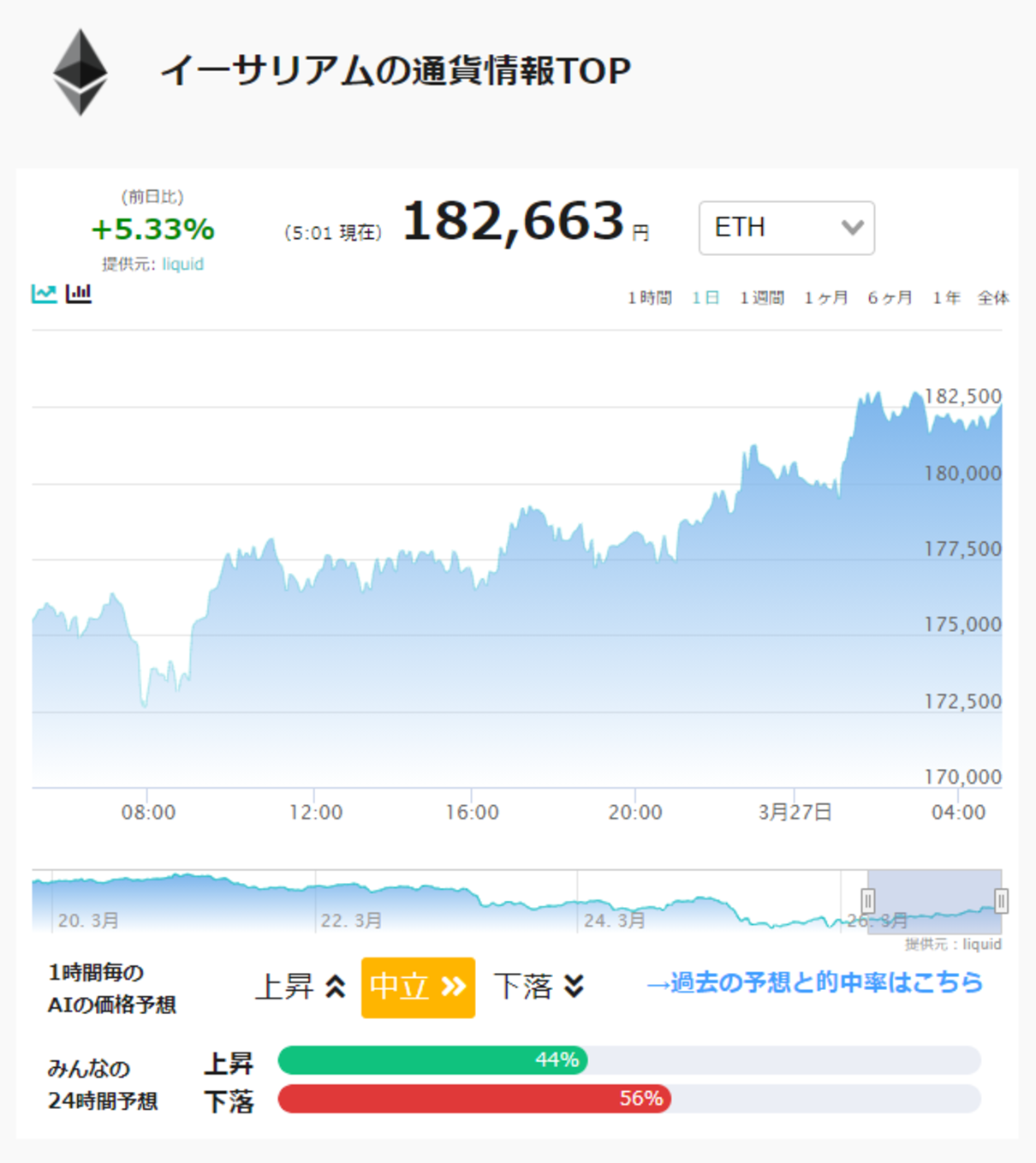The image size is (1036, 1163).
Task: Select the 6ヶ月 chart range
Action: (890, 298)
